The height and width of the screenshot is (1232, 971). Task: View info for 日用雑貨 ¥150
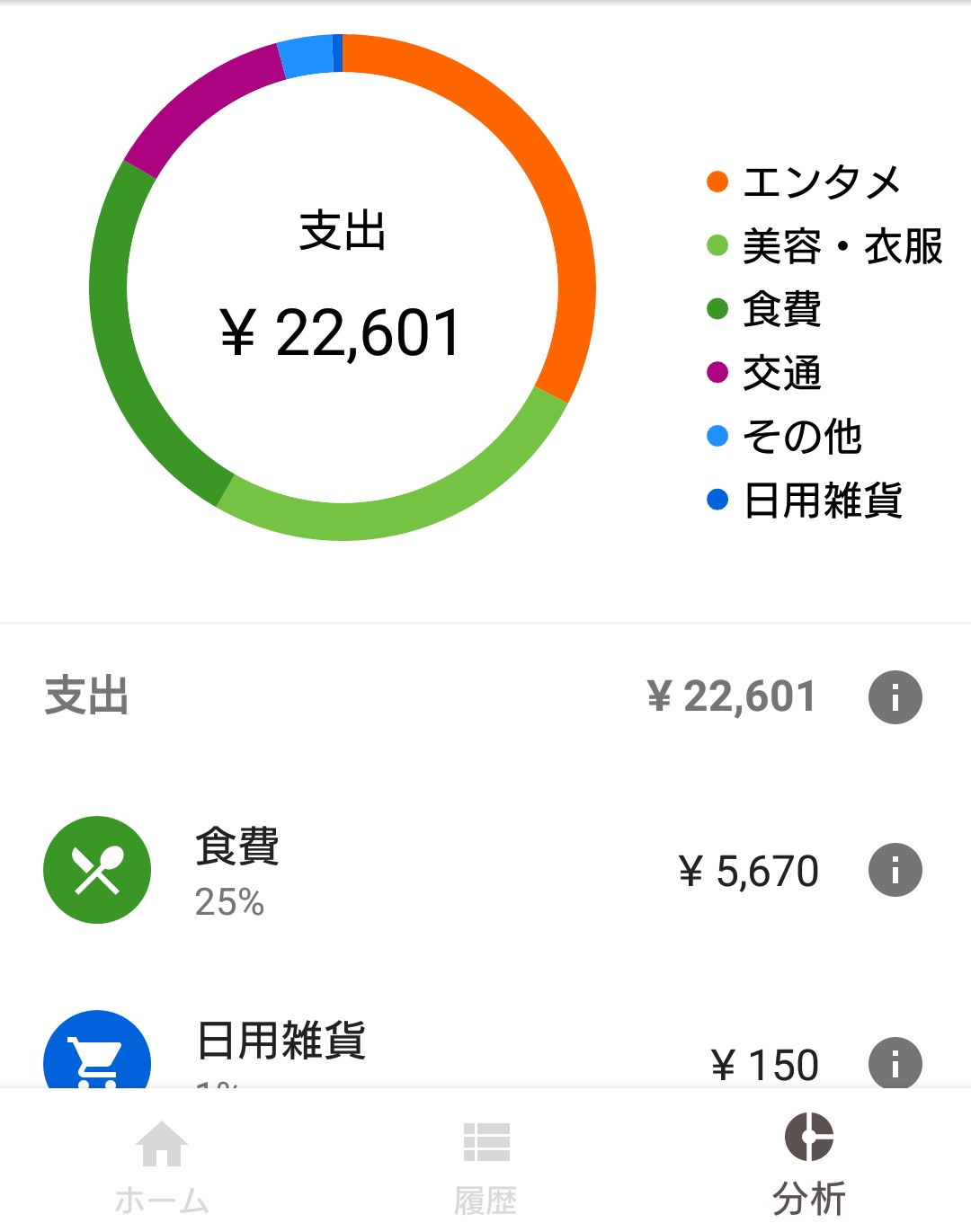[895, 1063]
